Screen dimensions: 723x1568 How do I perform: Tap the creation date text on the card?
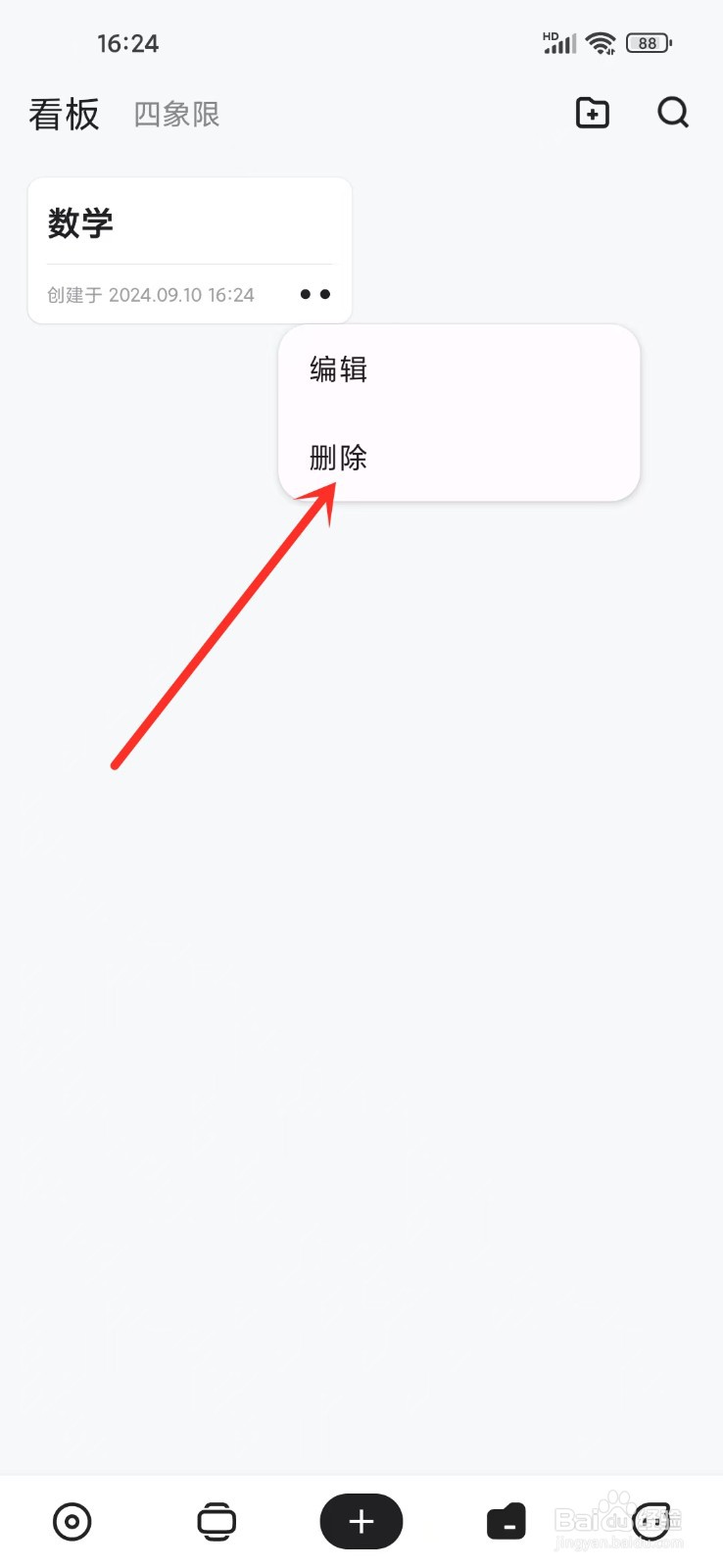(x=149, y=294)
